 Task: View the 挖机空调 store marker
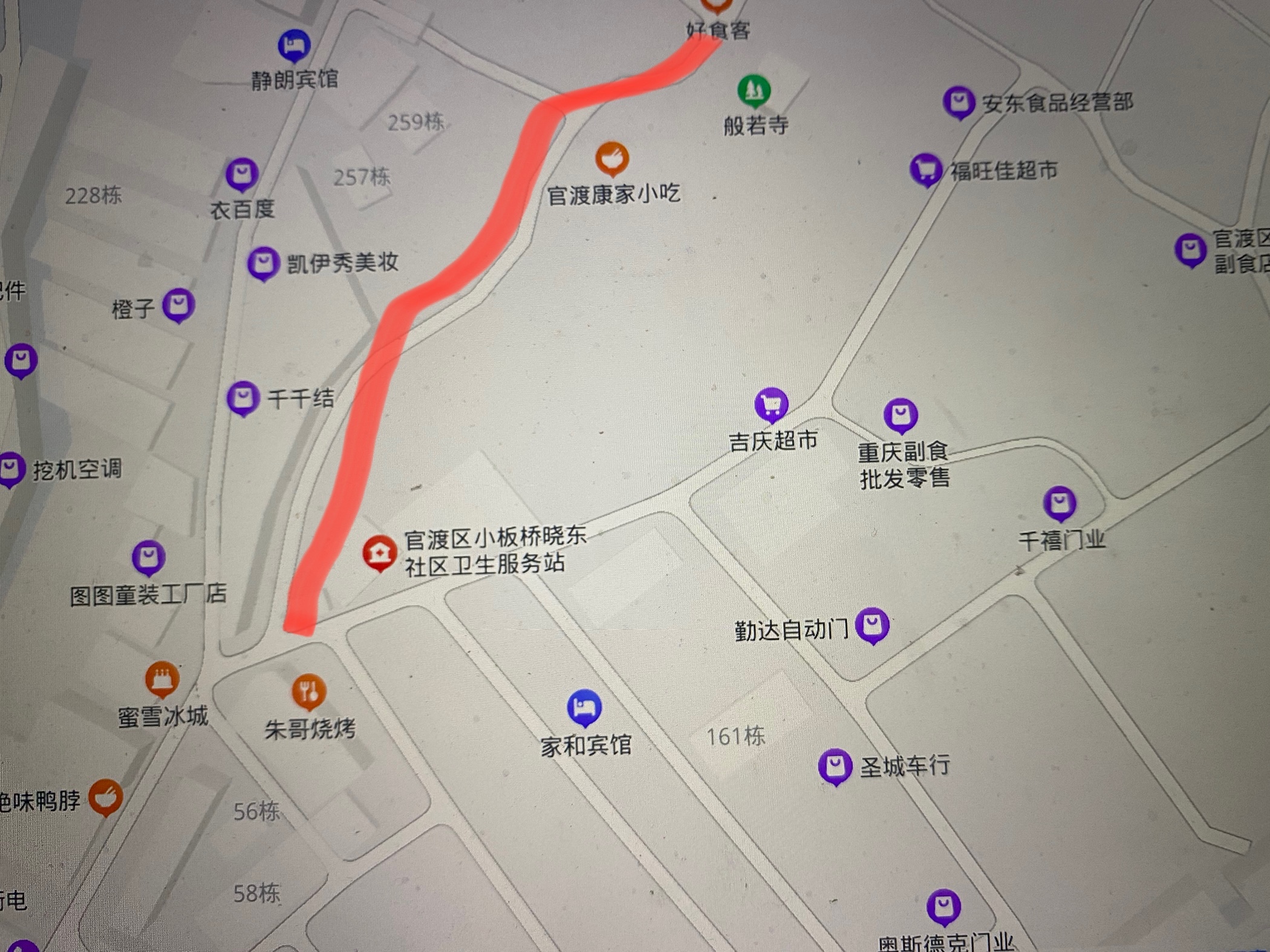click(12, 469)
